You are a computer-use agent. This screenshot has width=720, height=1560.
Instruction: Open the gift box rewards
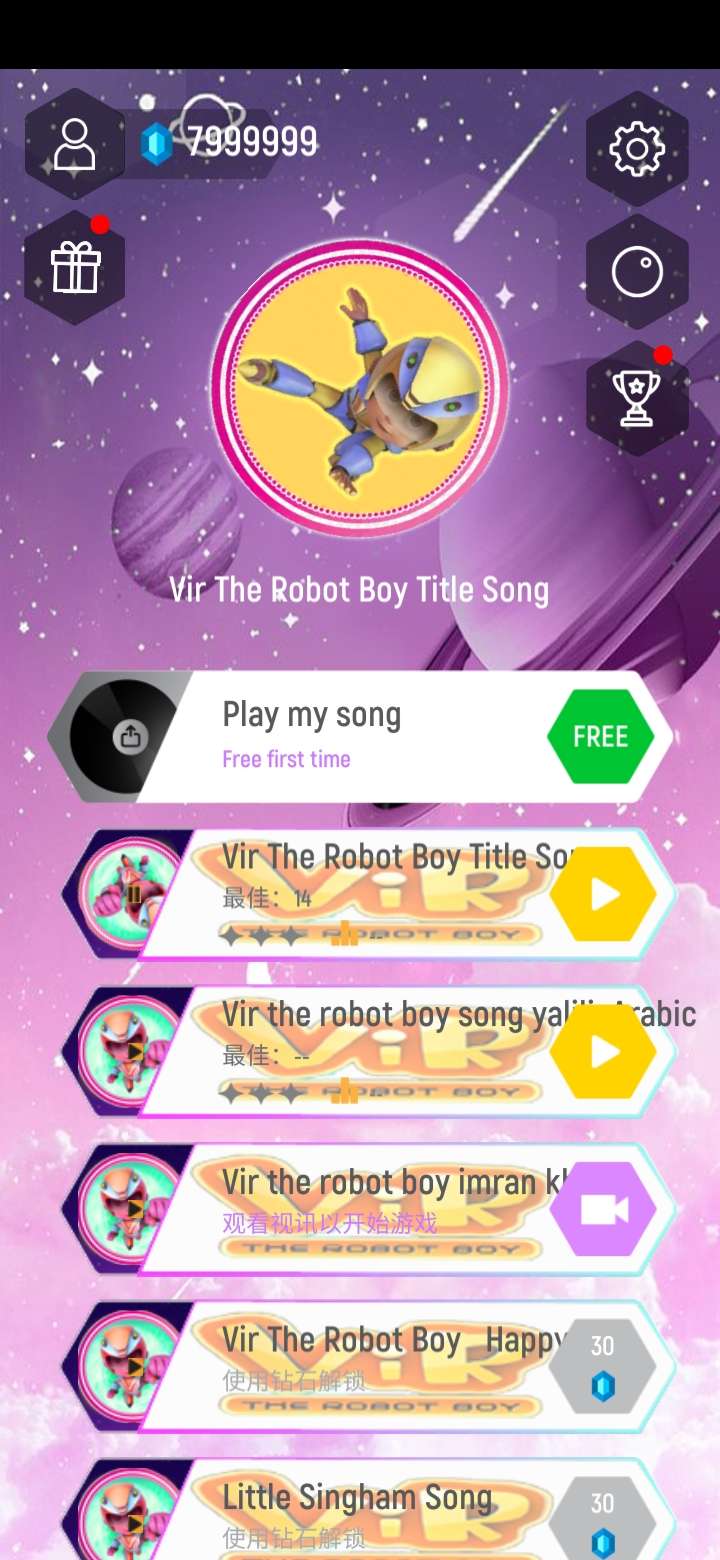pyautogui.click(x=76, y=267)
